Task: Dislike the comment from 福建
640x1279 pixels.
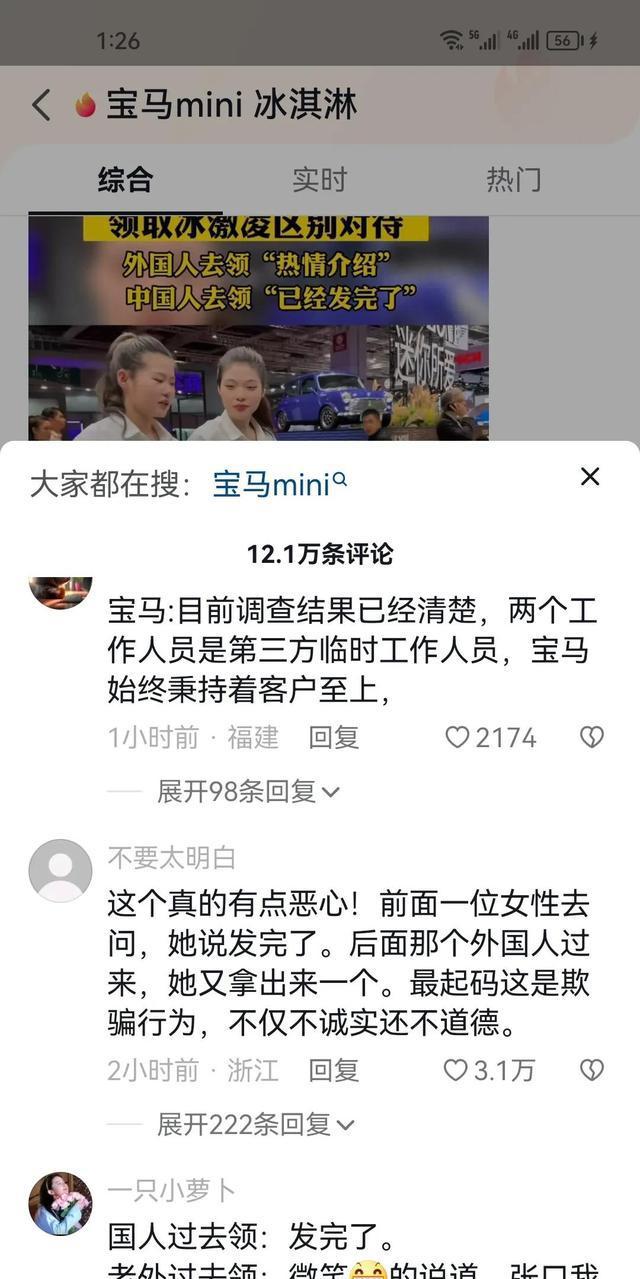Action: coord(591,738)
